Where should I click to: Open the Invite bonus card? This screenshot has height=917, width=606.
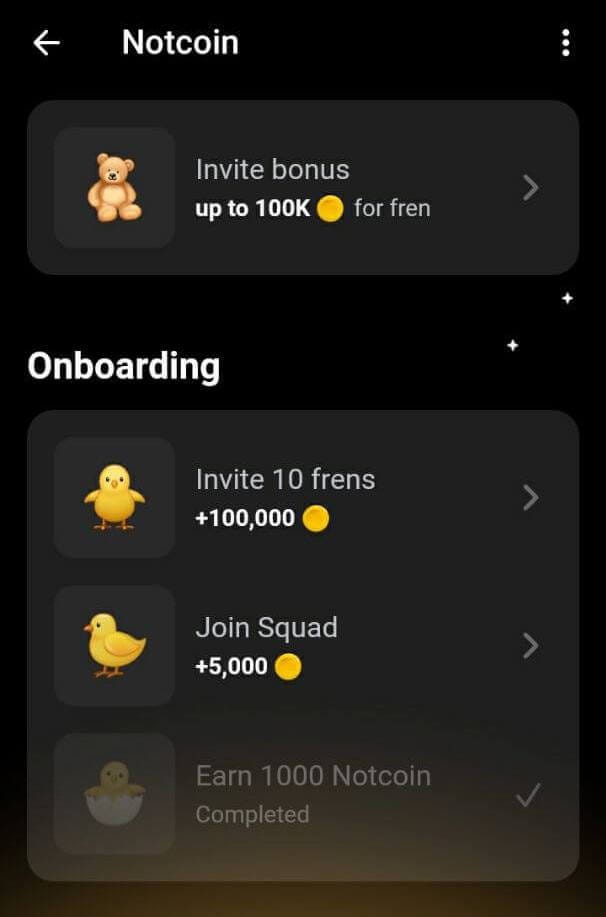[302, 188]
